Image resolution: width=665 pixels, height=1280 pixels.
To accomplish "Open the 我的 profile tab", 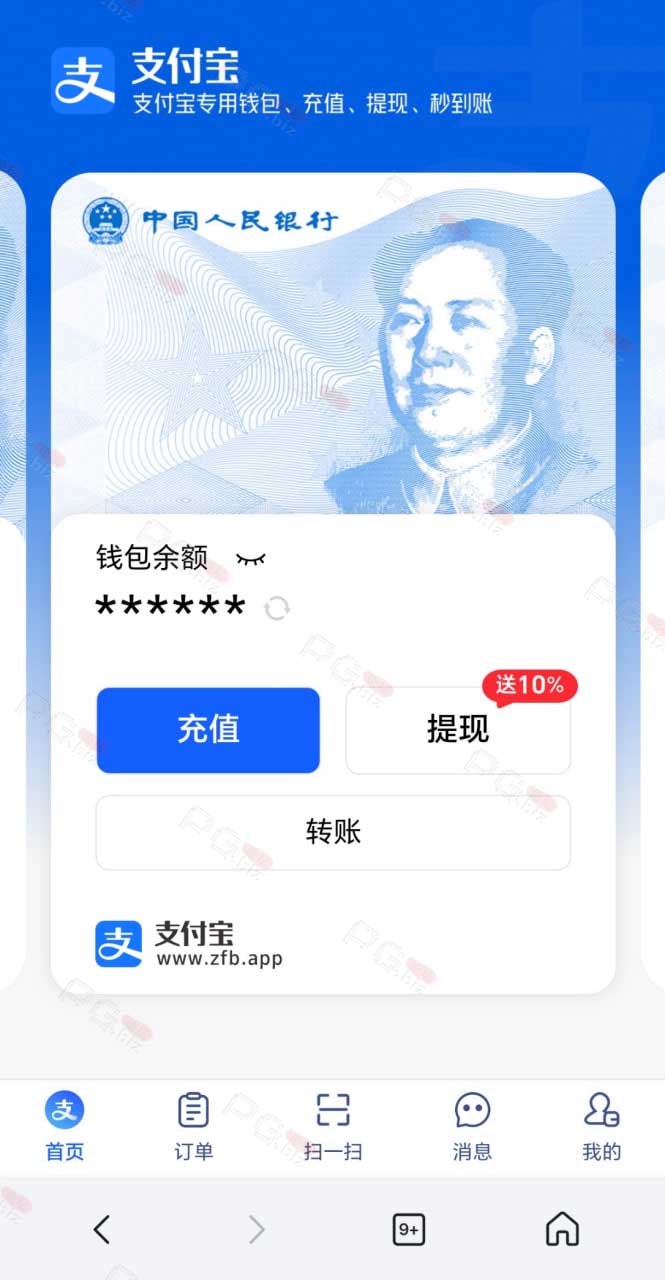I will point(602,1127).
